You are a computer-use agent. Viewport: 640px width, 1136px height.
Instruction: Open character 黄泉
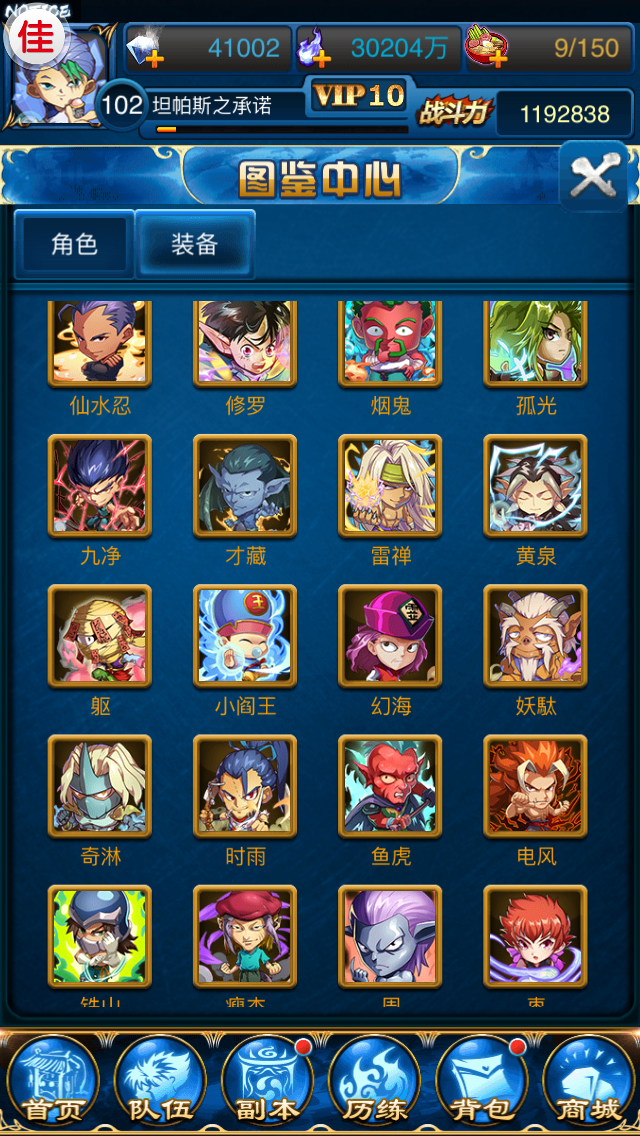(535, 486)
